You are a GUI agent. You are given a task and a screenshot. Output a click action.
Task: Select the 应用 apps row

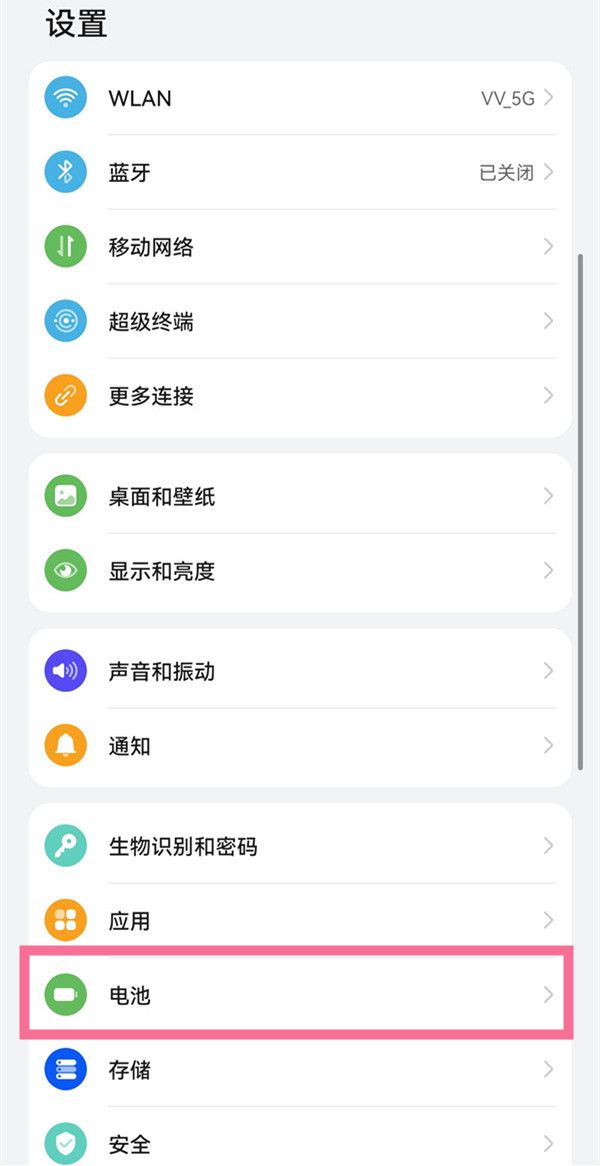pyautogui.click(x=300, y=920)
